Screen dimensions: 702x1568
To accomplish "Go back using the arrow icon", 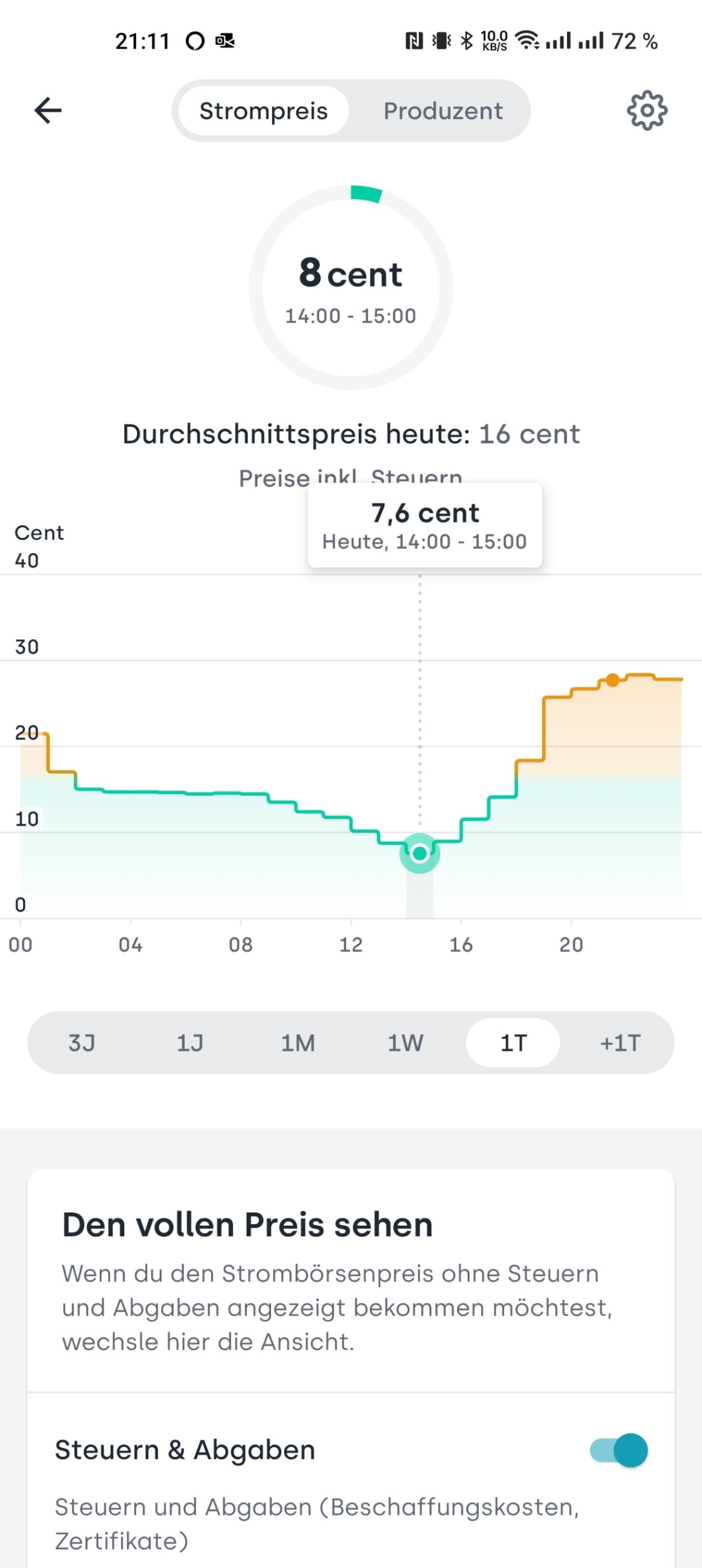I will pyautogui.click(x=48, y=110).
